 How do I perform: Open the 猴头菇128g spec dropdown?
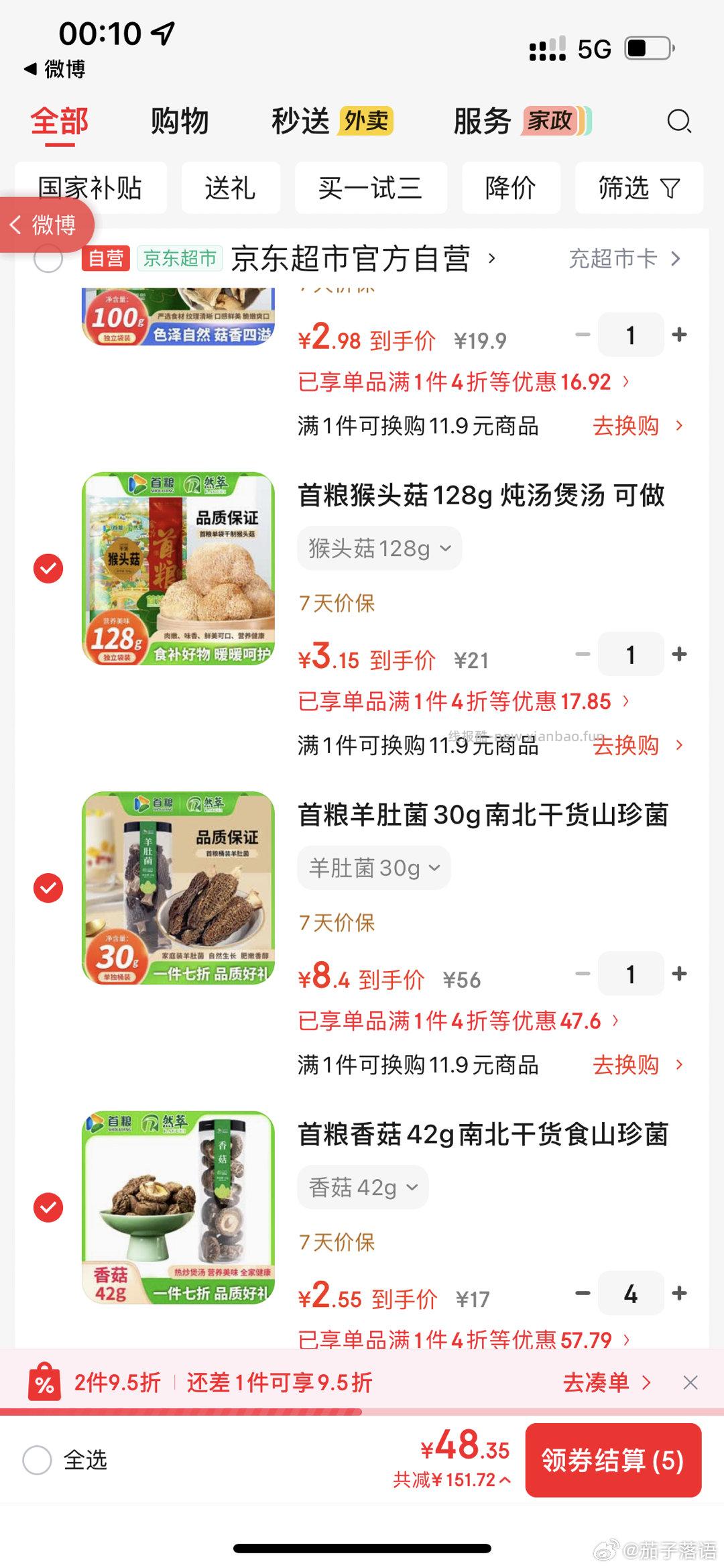[x=378, y=548]
